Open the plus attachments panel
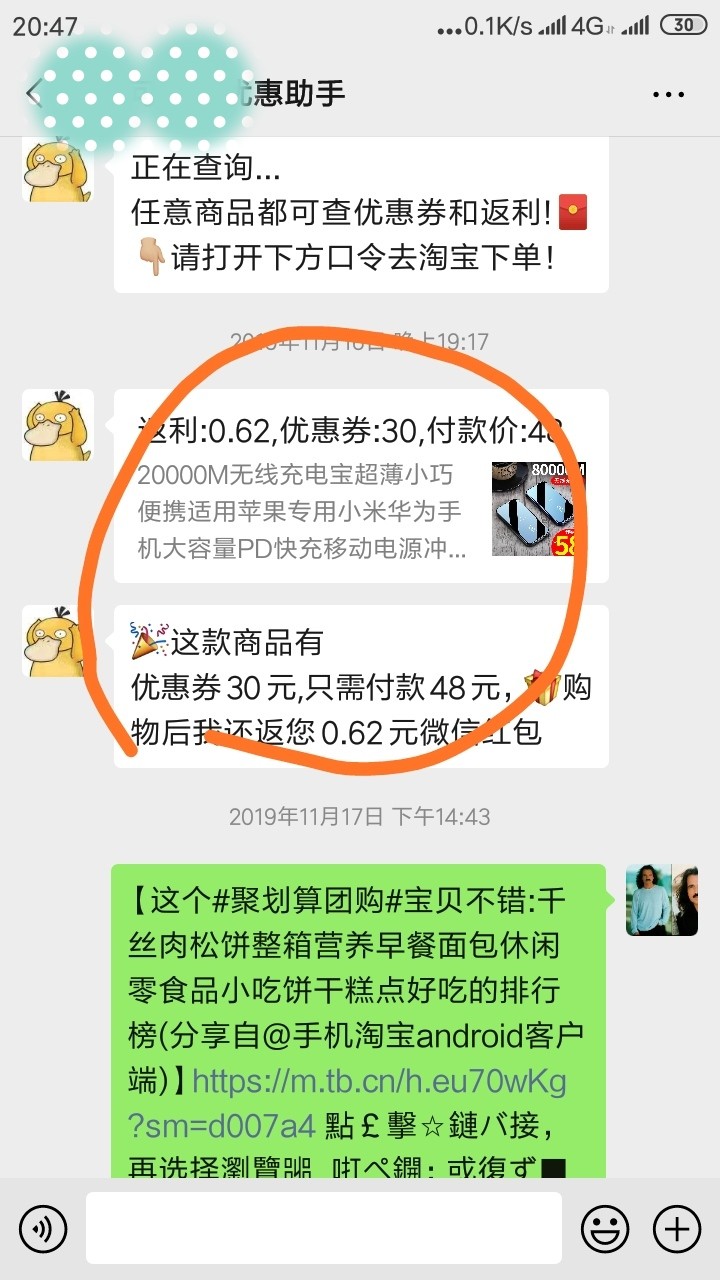This screenshot has width=720, height=1280. [677, 1228]
